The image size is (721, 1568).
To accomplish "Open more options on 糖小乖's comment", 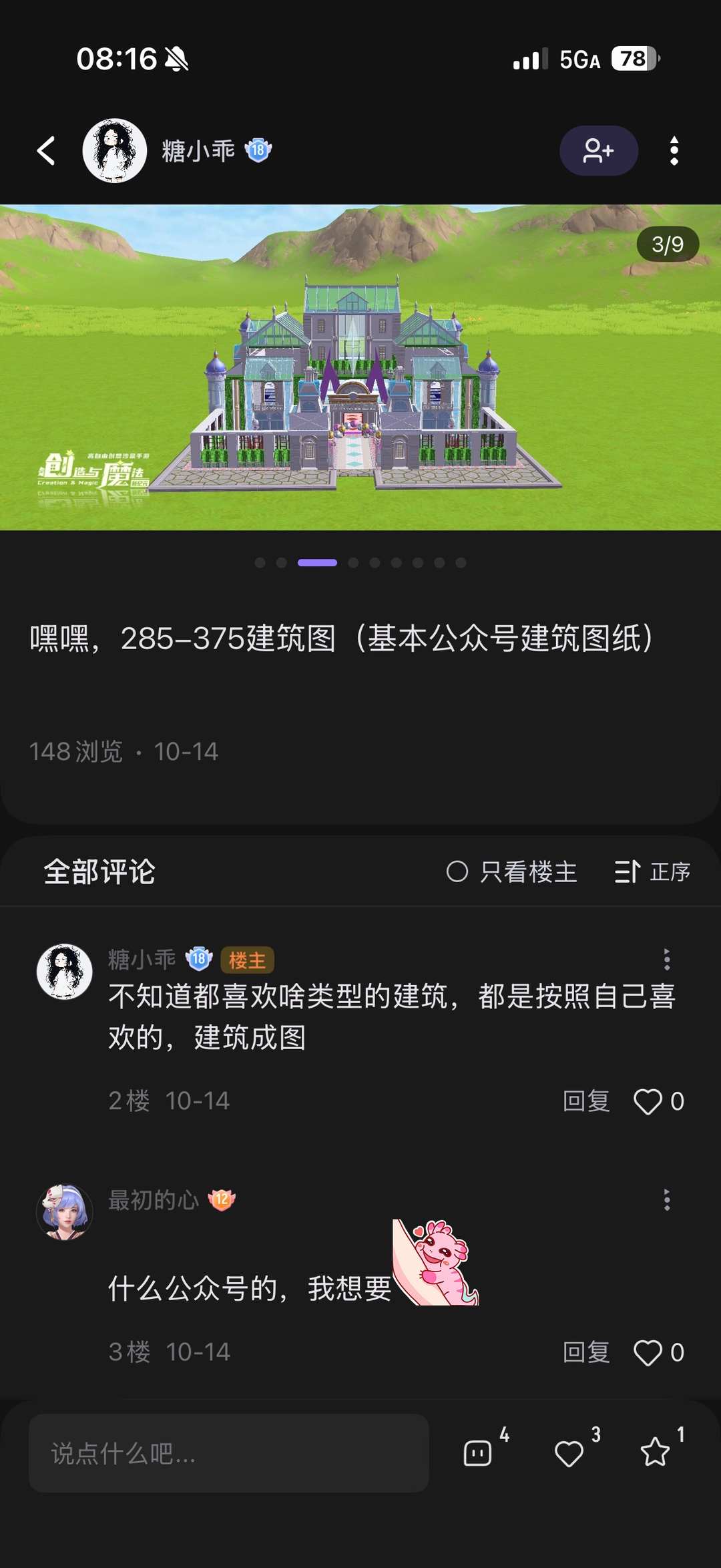I will click(667, 960).
